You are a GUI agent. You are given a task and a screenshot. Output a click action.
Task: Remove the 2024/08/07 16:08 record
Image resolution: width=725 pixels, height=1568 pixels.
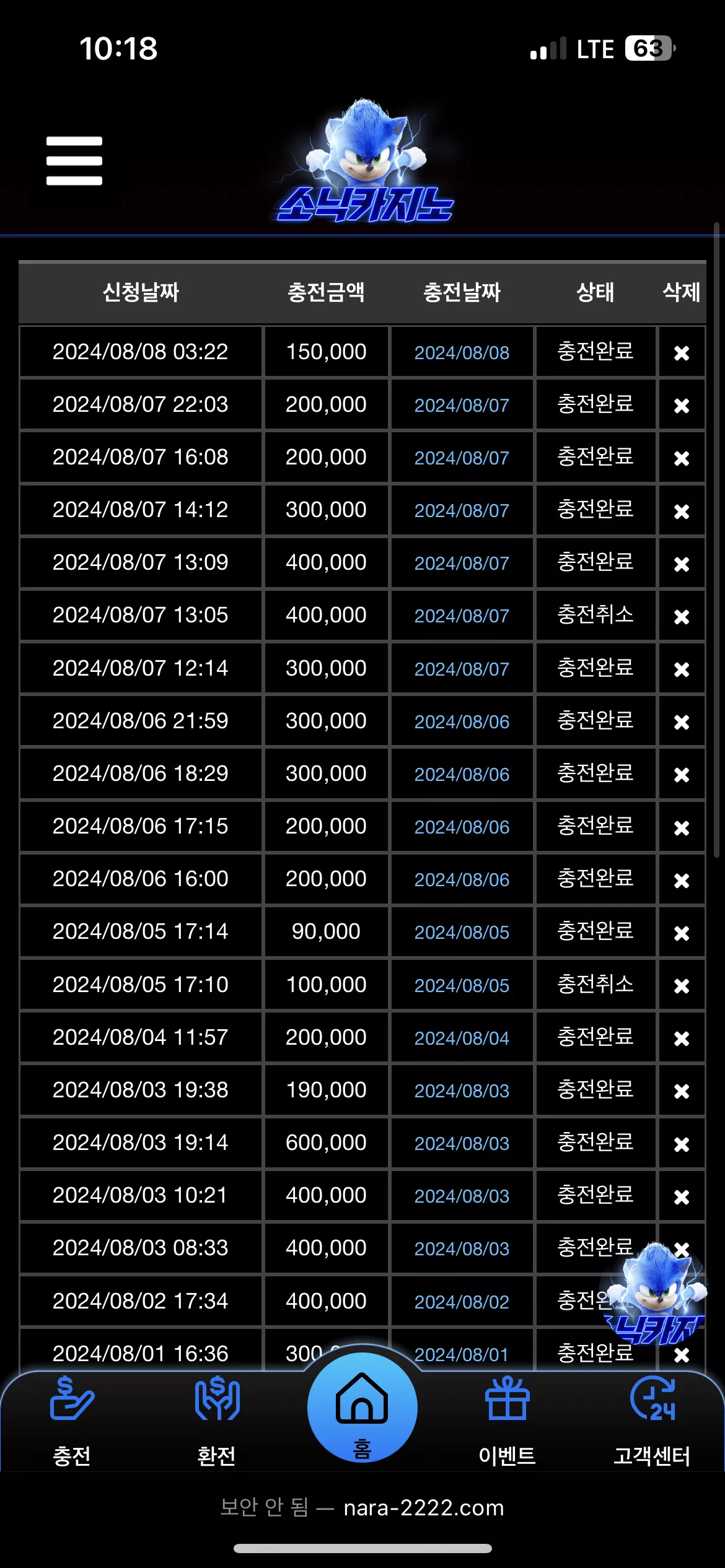pyautogui.click(x=682, y=458)
